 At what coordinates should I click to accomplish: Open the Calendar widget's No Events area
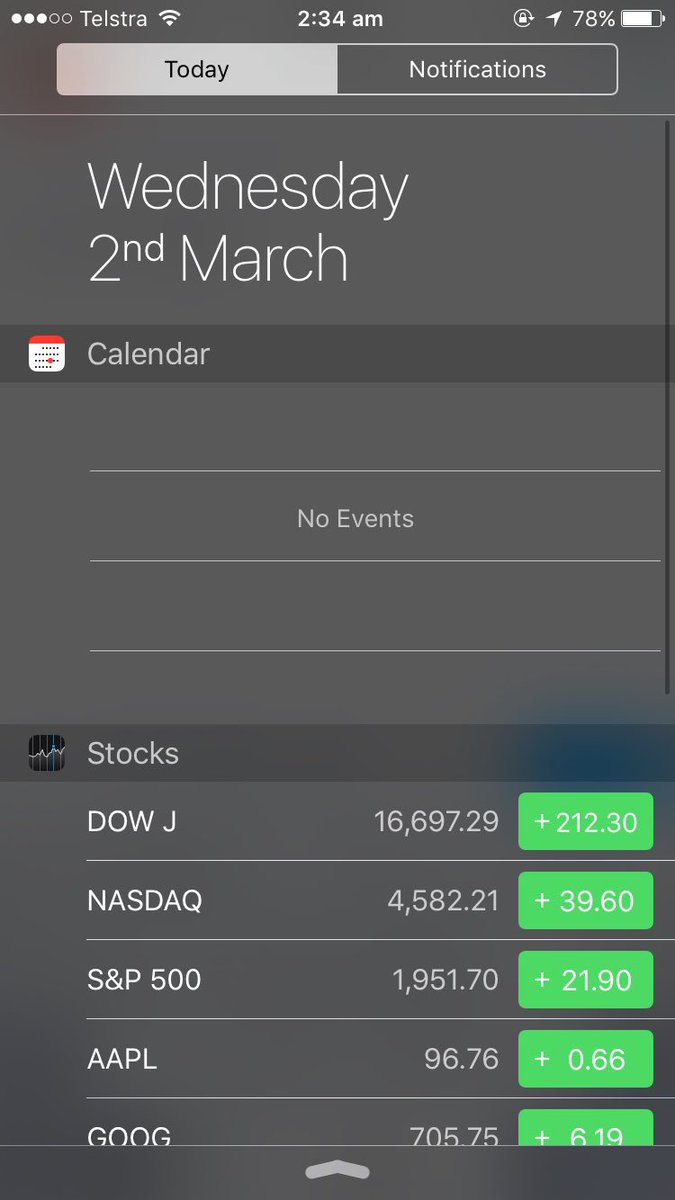click(355, 519)
